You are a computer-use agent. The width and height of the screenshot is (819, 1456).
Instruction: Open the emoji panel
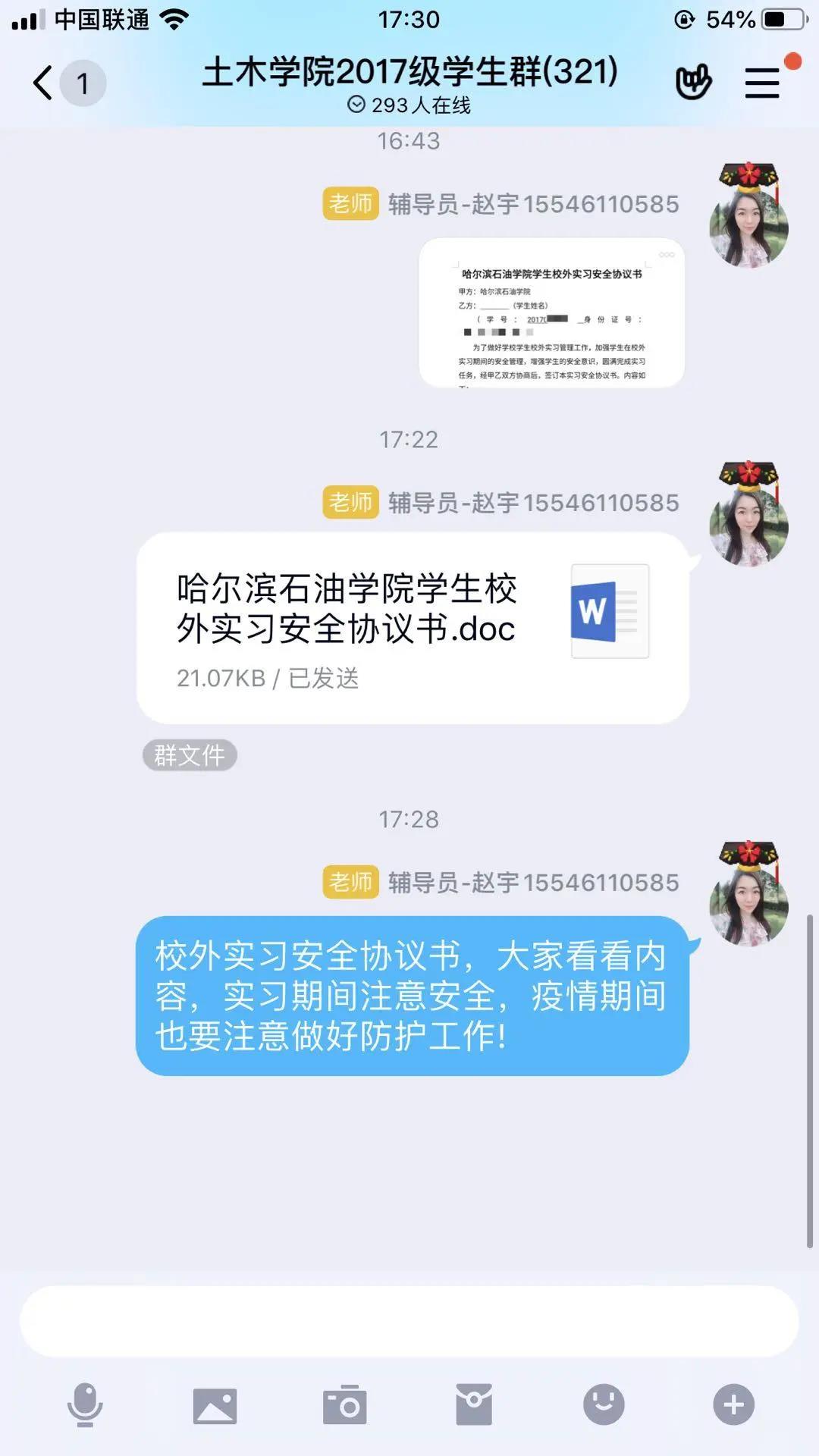(x=604, y=1404)
